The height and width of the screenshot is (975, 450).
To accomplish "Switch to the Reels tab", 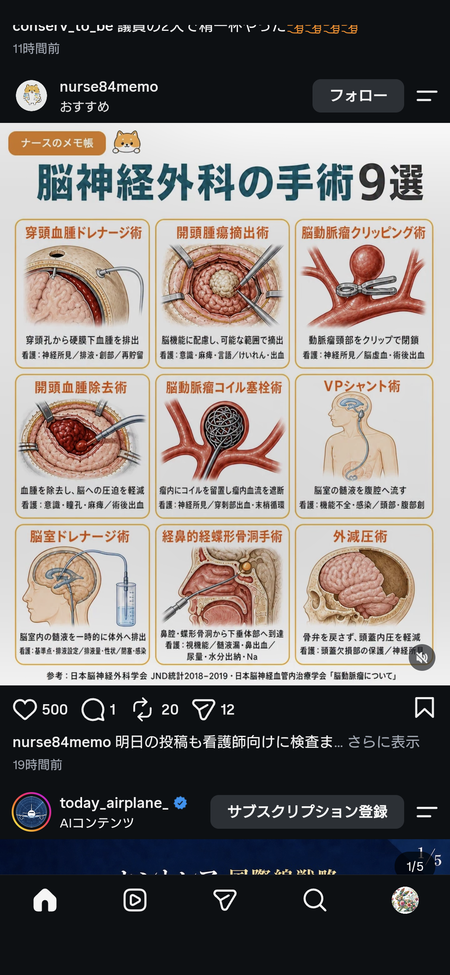I will [x=135, y=900].
